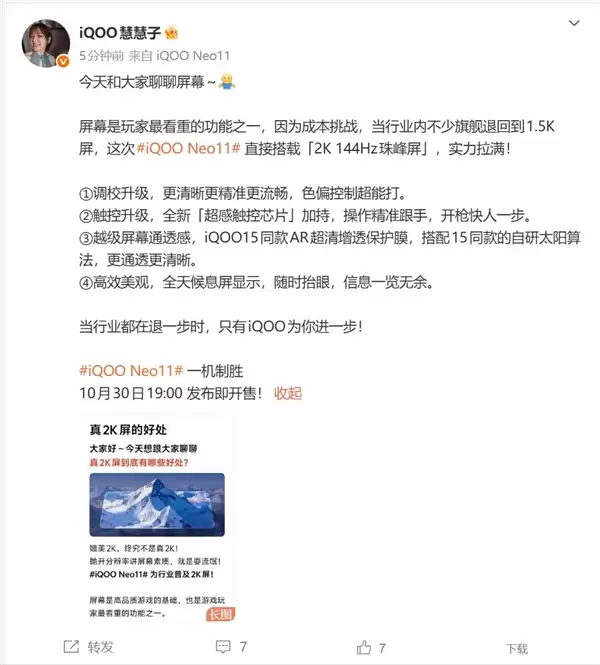Repost this post with 转发
The height and width of the screenshot is (665, 600).
point(89,647)
